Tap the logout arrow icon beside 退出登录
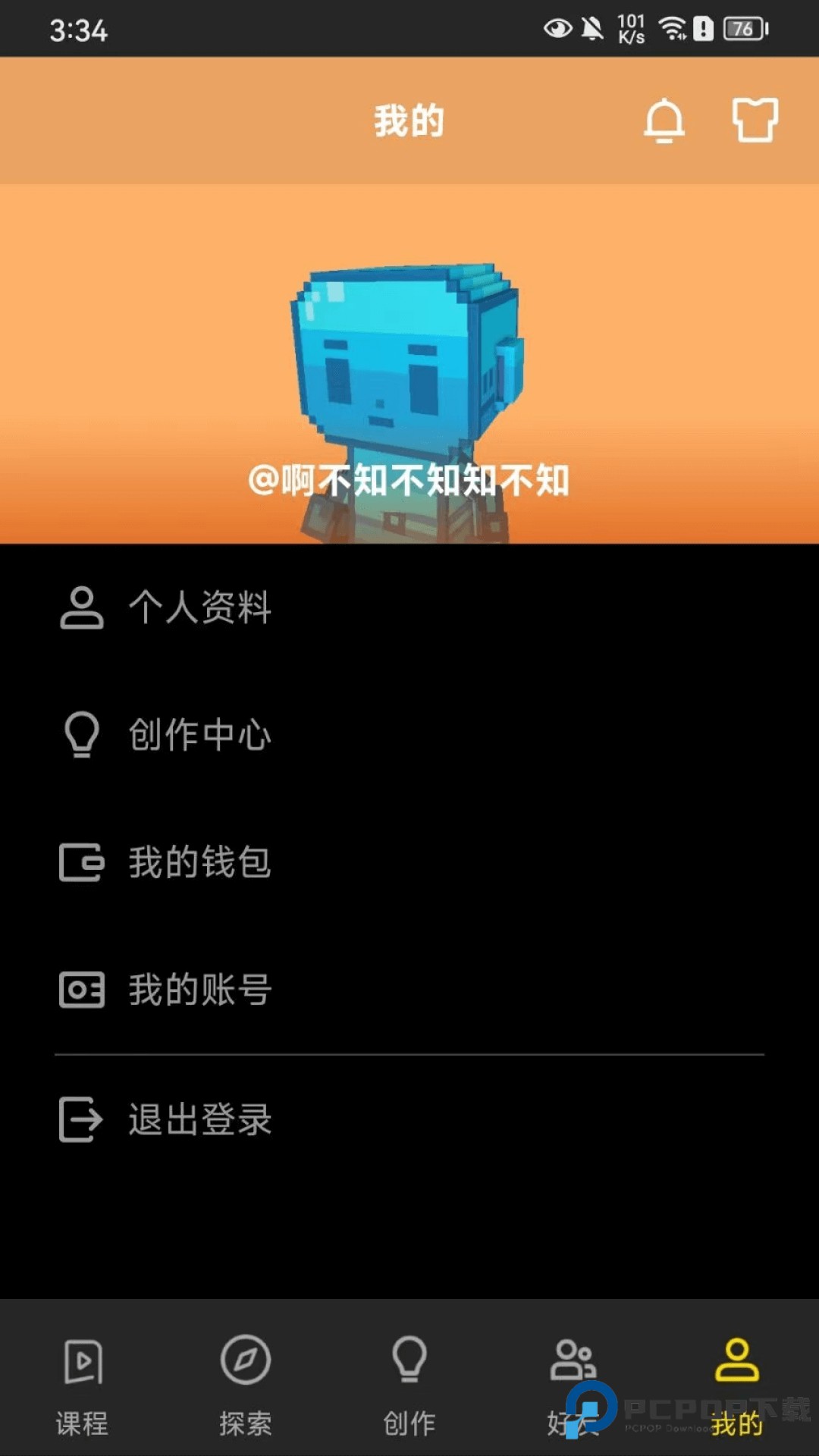Screen dimensions: 819x1456 tap(81, 1116)
